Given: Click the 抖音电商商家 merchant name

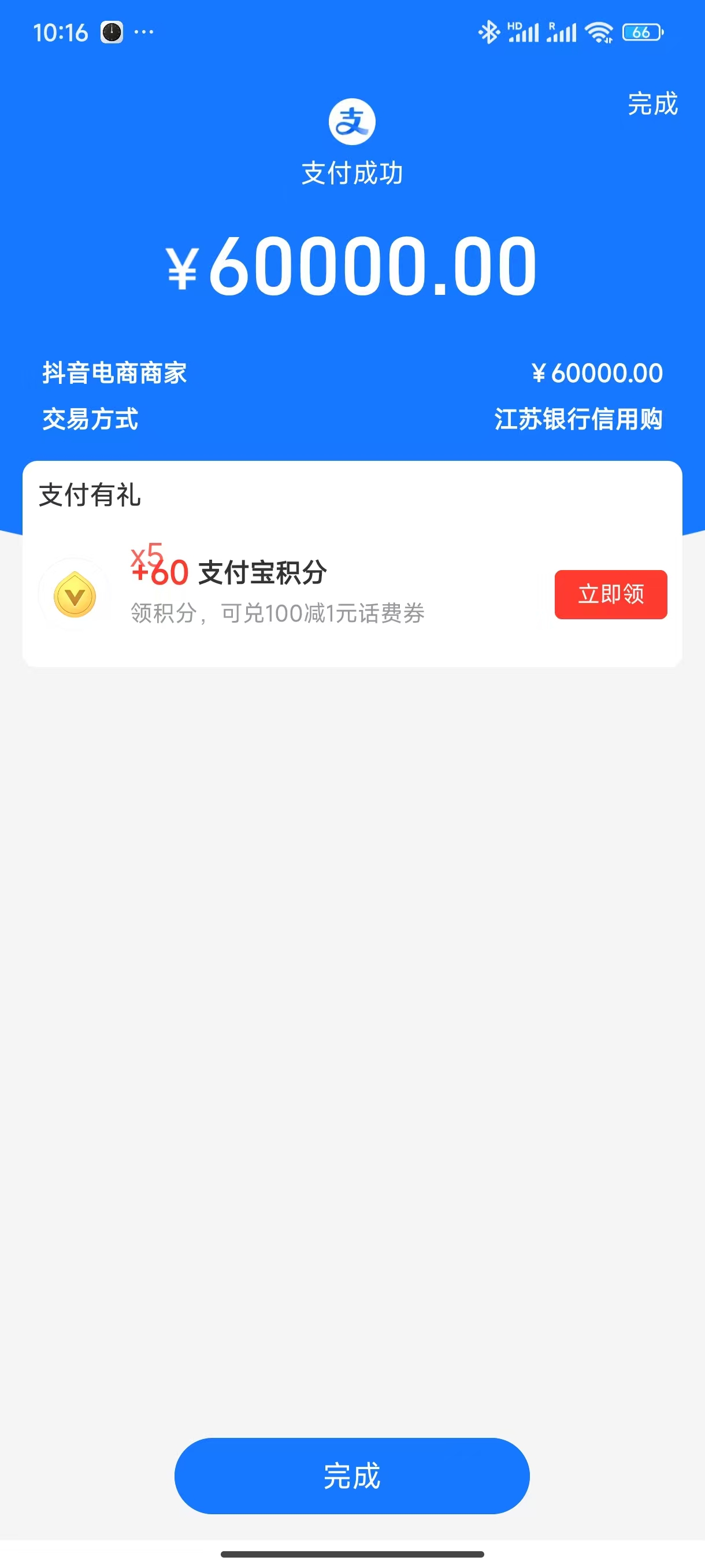Looking at the screenshot, I should click(114, 373).
